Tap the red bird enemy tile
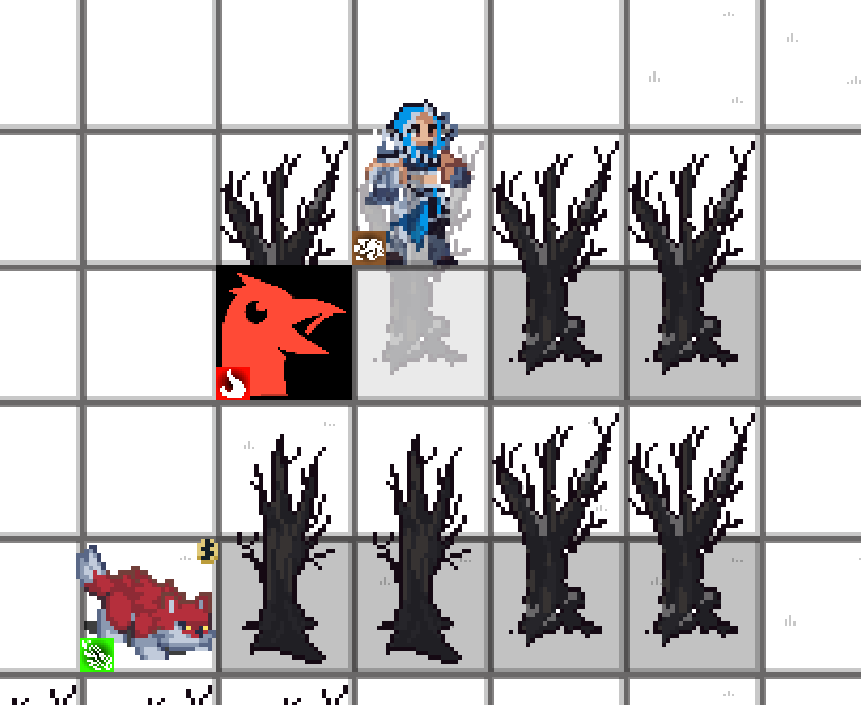The height and width of the screenshot is (705, 861). (285, 333)
